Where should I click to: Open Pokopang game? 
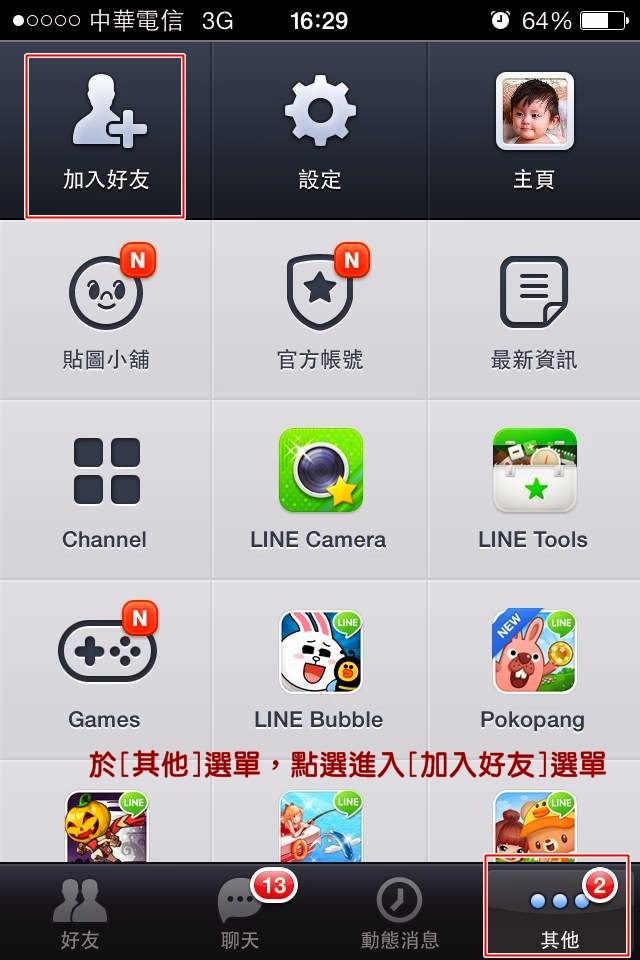[x=534, y=670]
